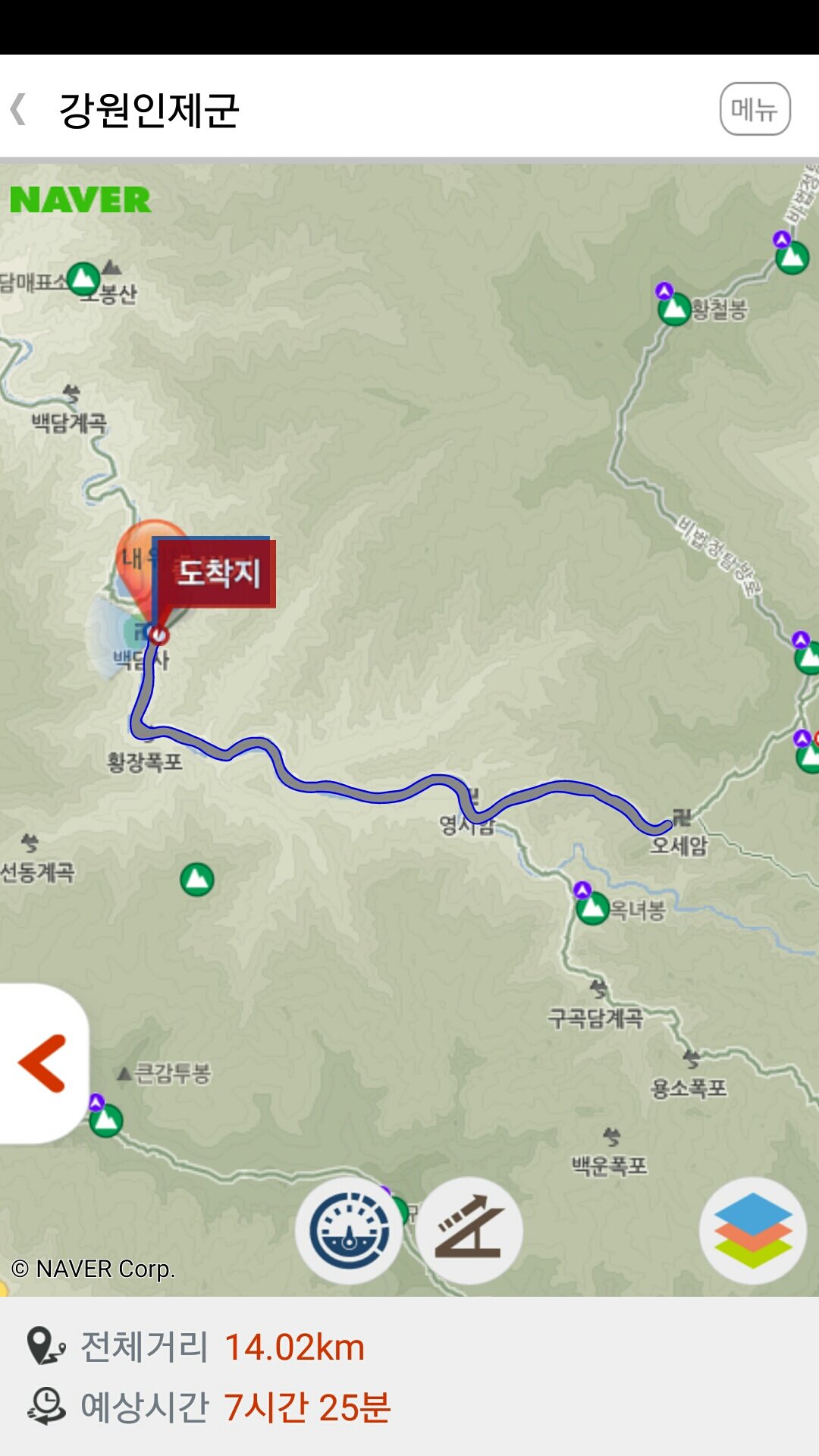Open the map layers selector
This screenshot has height=1456, width=819.
coord(752,1230)
